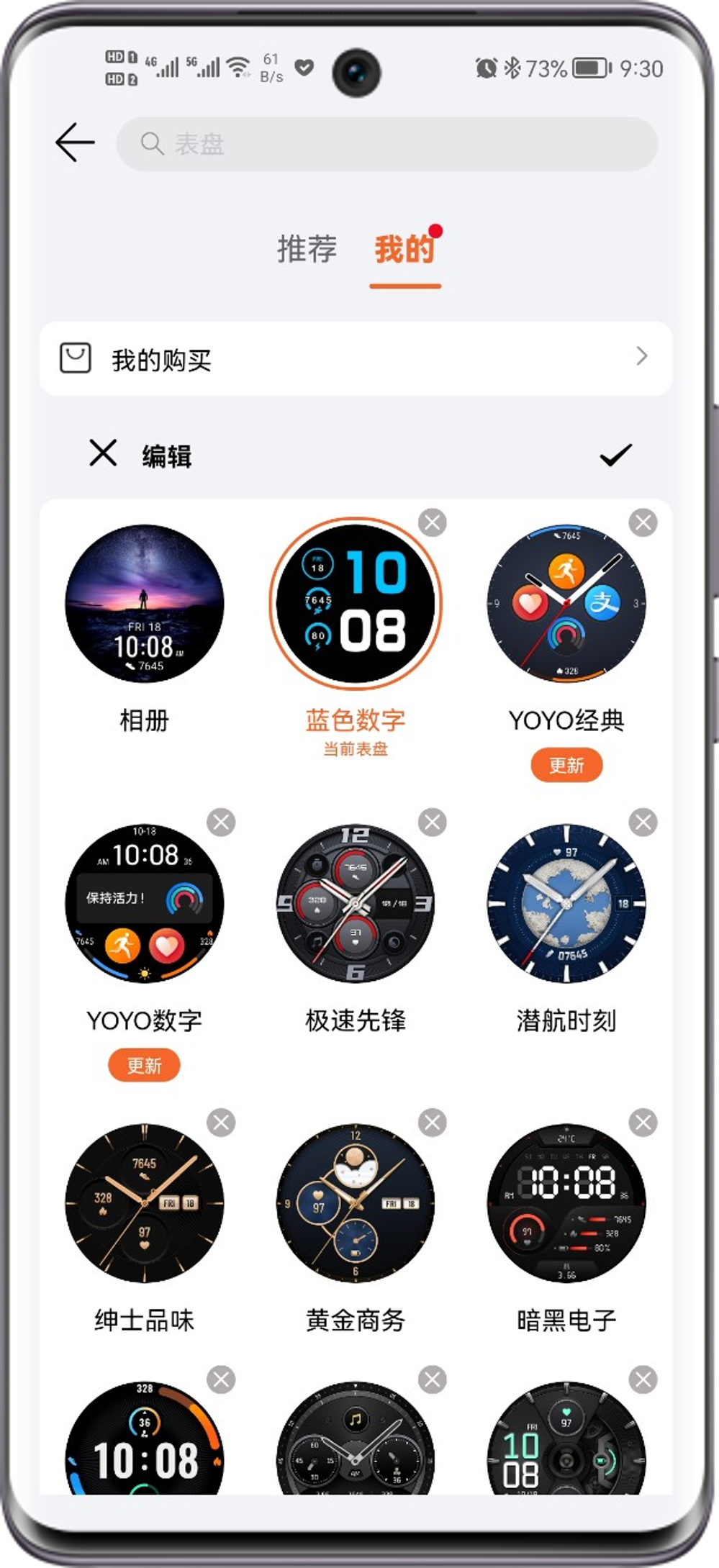Delete the YOYO经典 watch face
Screen dimensions: 719x1568
643,522
